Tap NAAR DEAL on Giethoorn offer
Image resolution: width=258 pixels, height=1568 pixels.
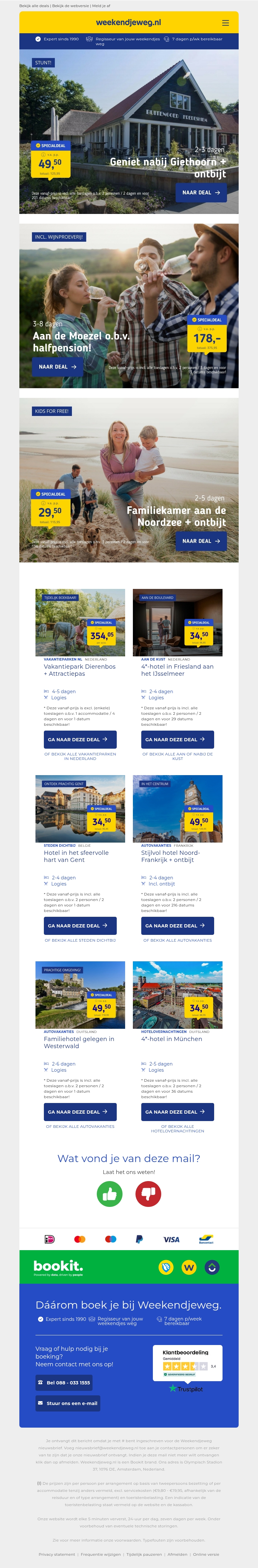(201, 192)
